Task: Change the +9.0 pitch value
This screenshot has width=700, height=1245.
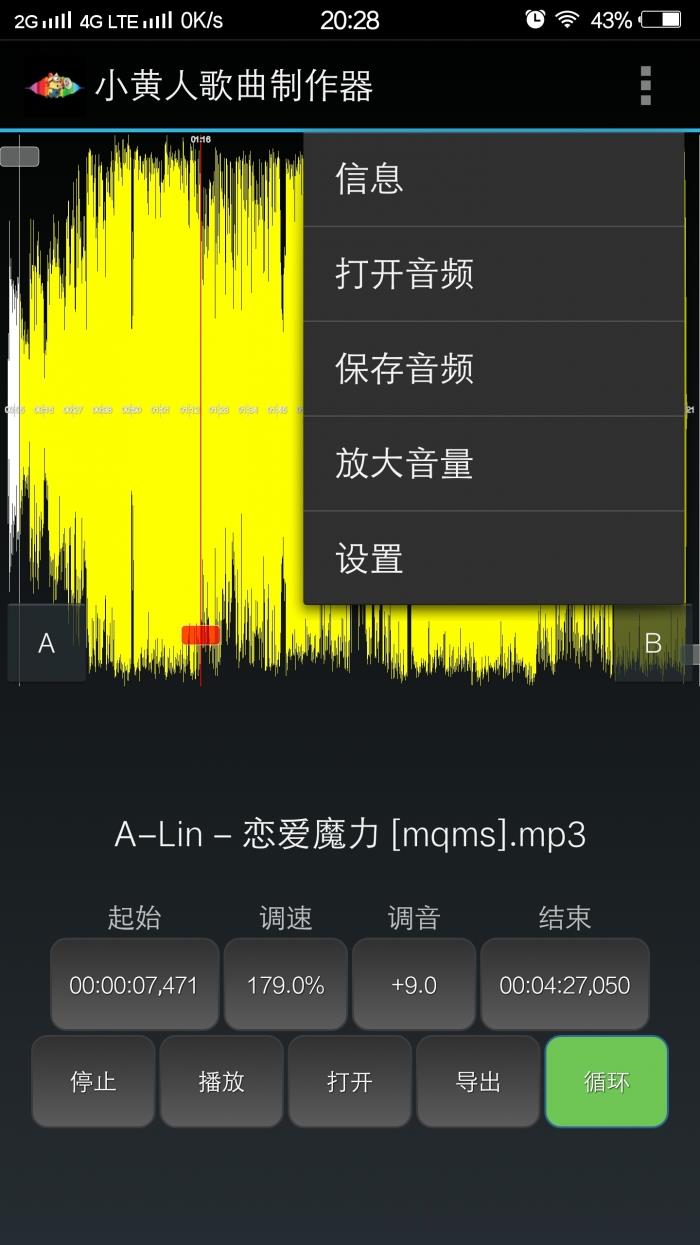Action: [414, 985]
